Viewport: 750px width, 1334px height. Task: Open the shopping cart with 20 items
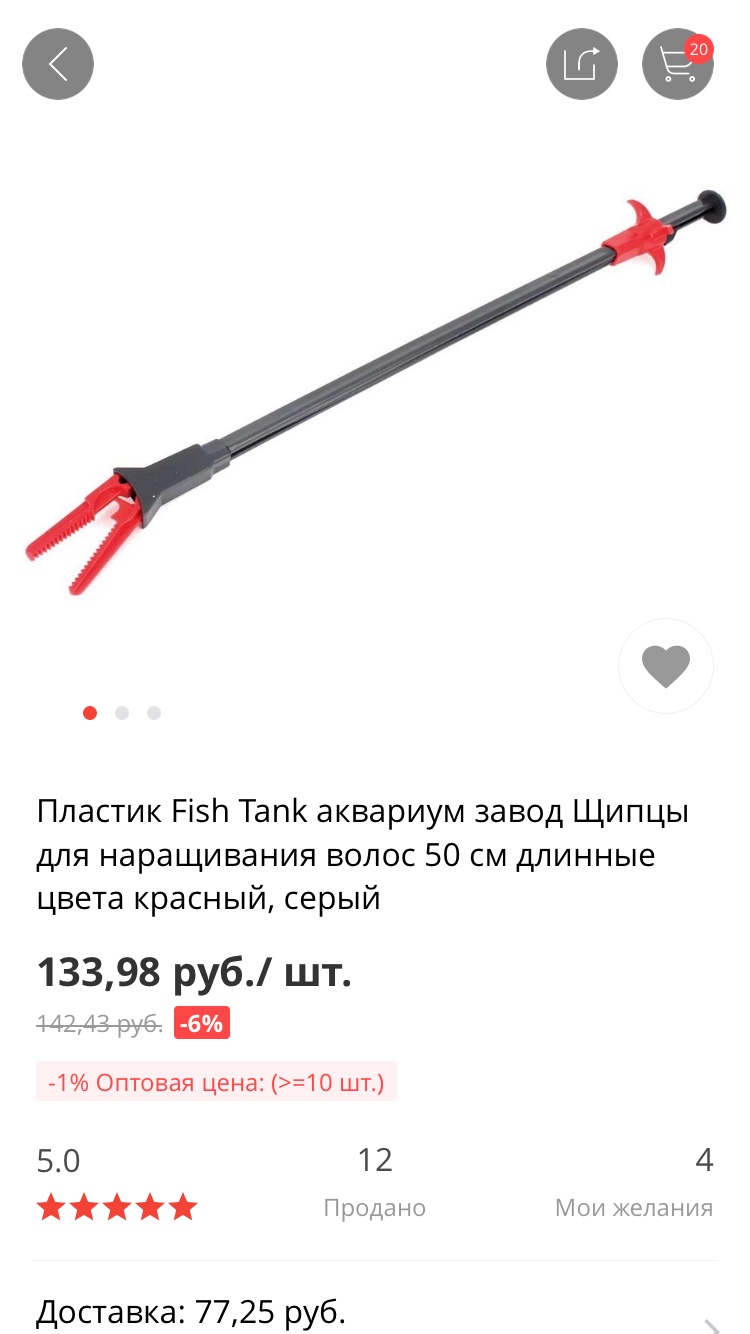(x=678, y=64)
